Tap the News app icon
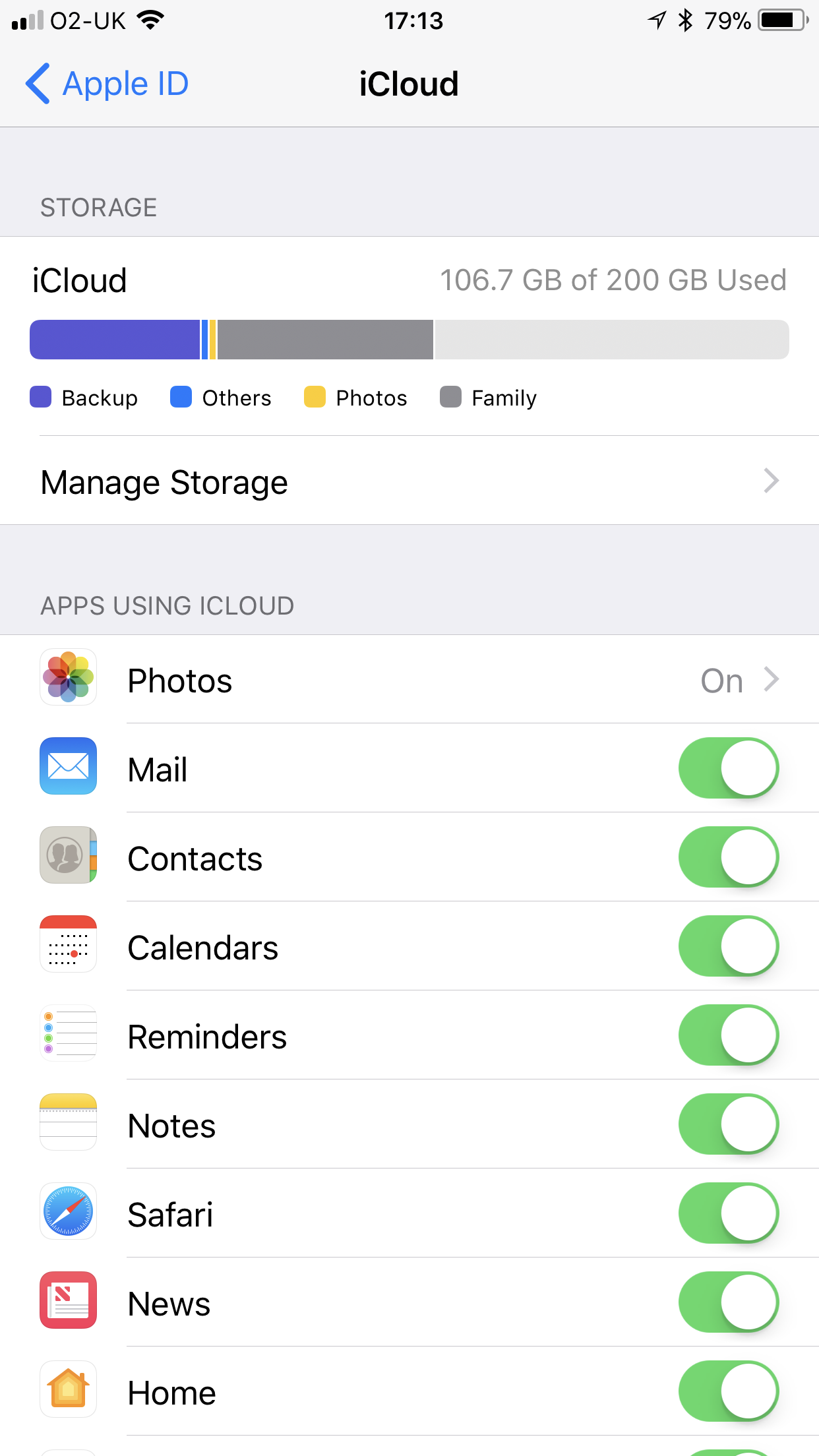 click(68, 1300)
